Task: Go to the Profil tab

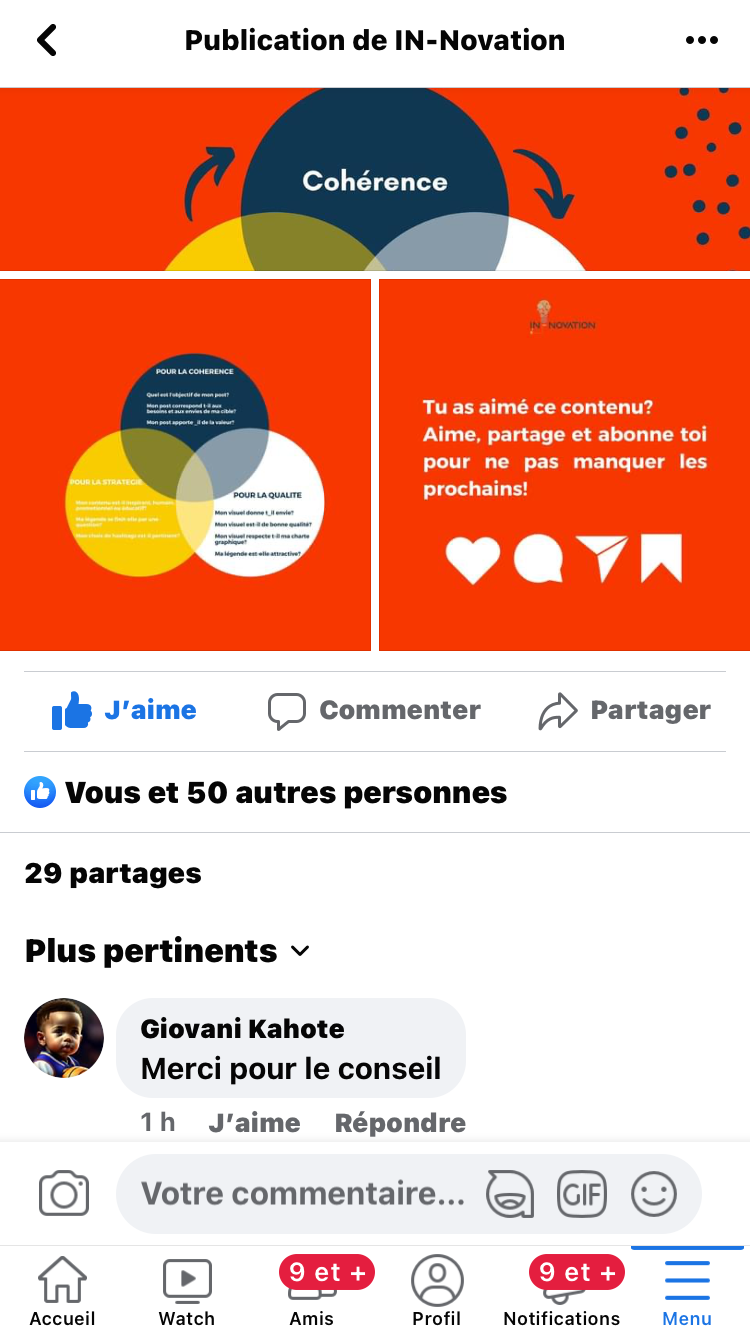Action: 437,1291
